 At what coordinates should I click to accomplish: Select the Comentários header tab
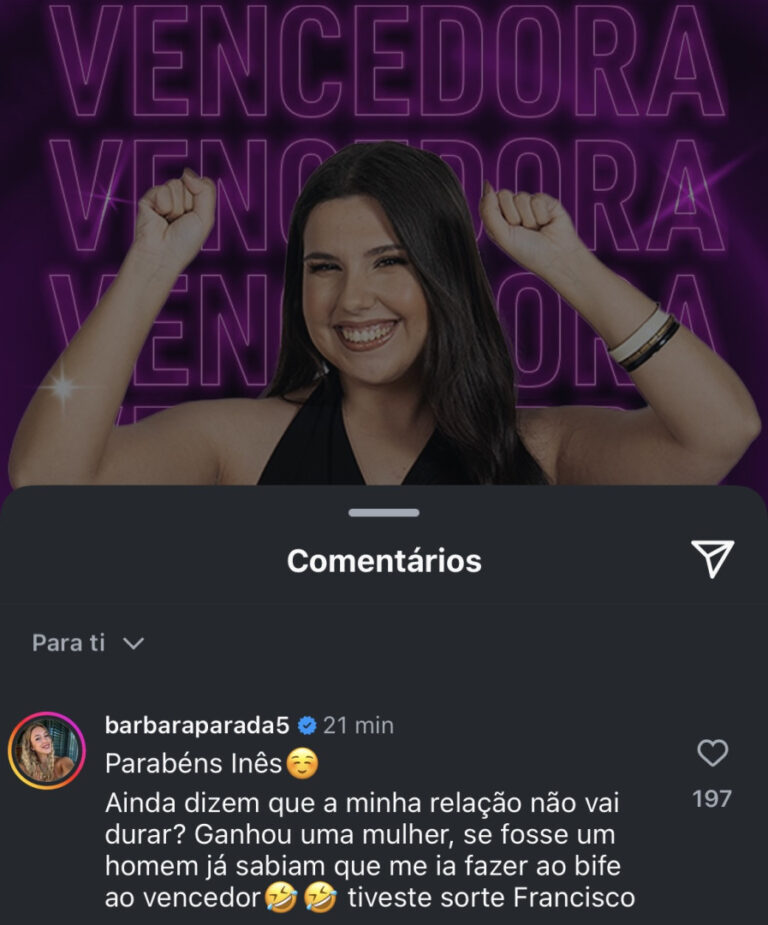(384, 561)
